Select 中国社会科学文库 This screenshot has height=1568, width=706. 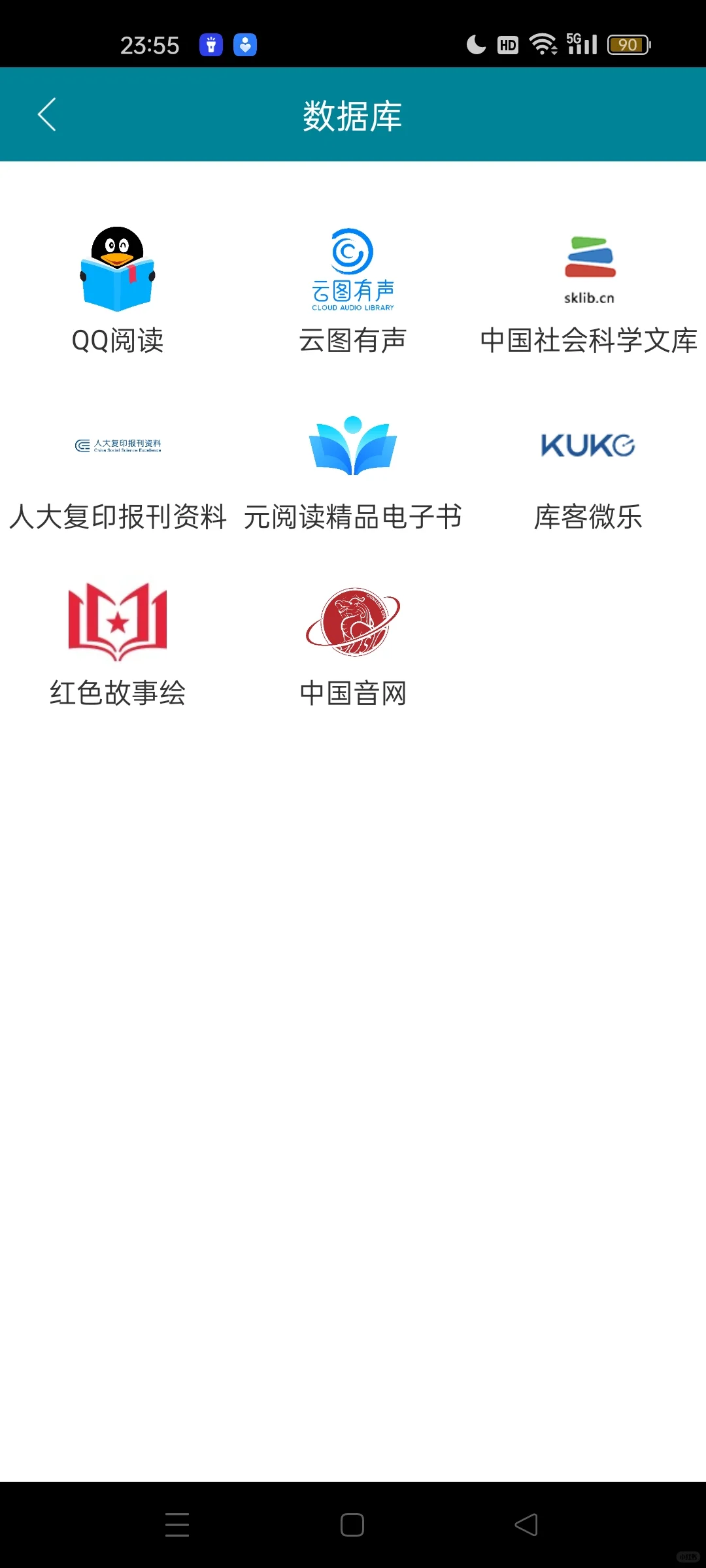point(588,291)
